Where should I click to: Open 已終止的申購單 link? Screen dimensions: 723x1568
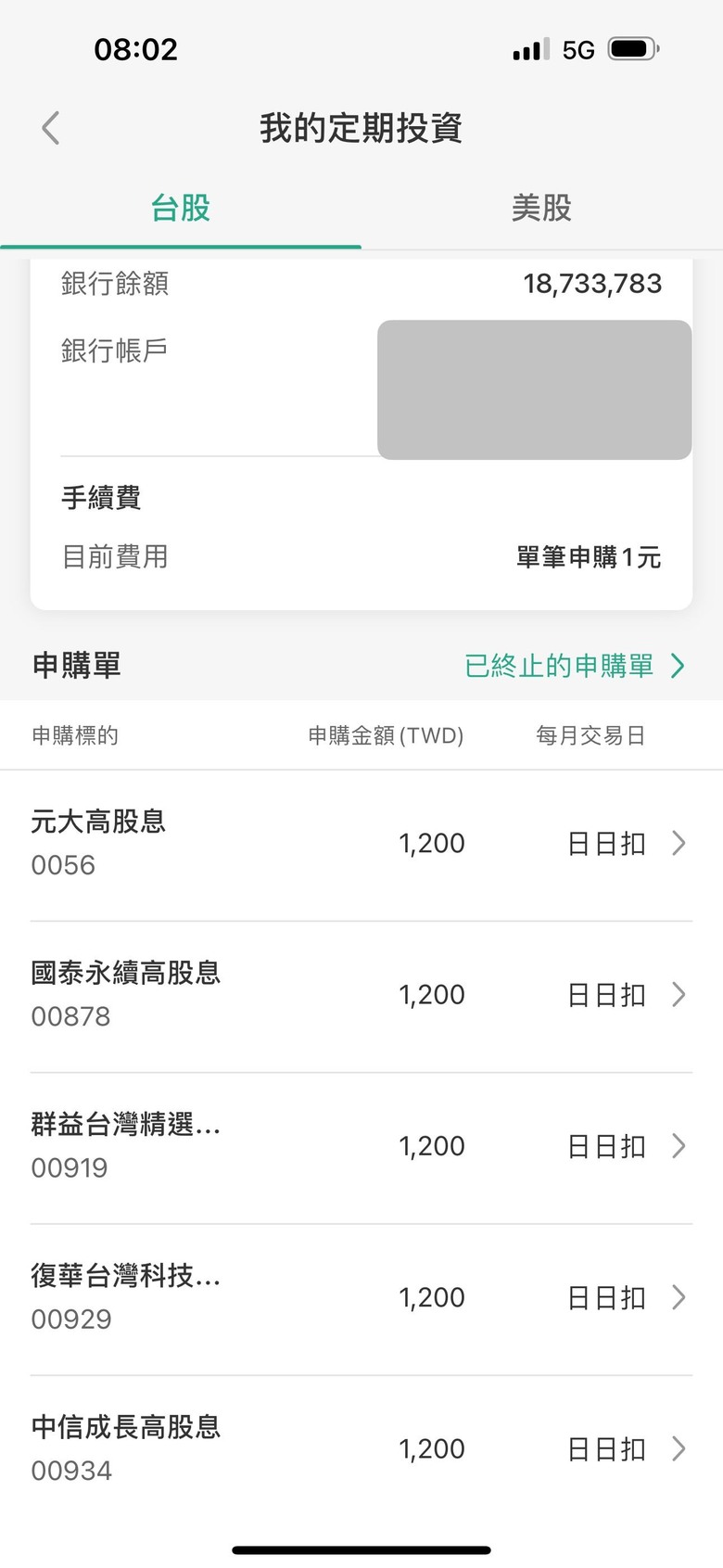[x=575, y=666]
